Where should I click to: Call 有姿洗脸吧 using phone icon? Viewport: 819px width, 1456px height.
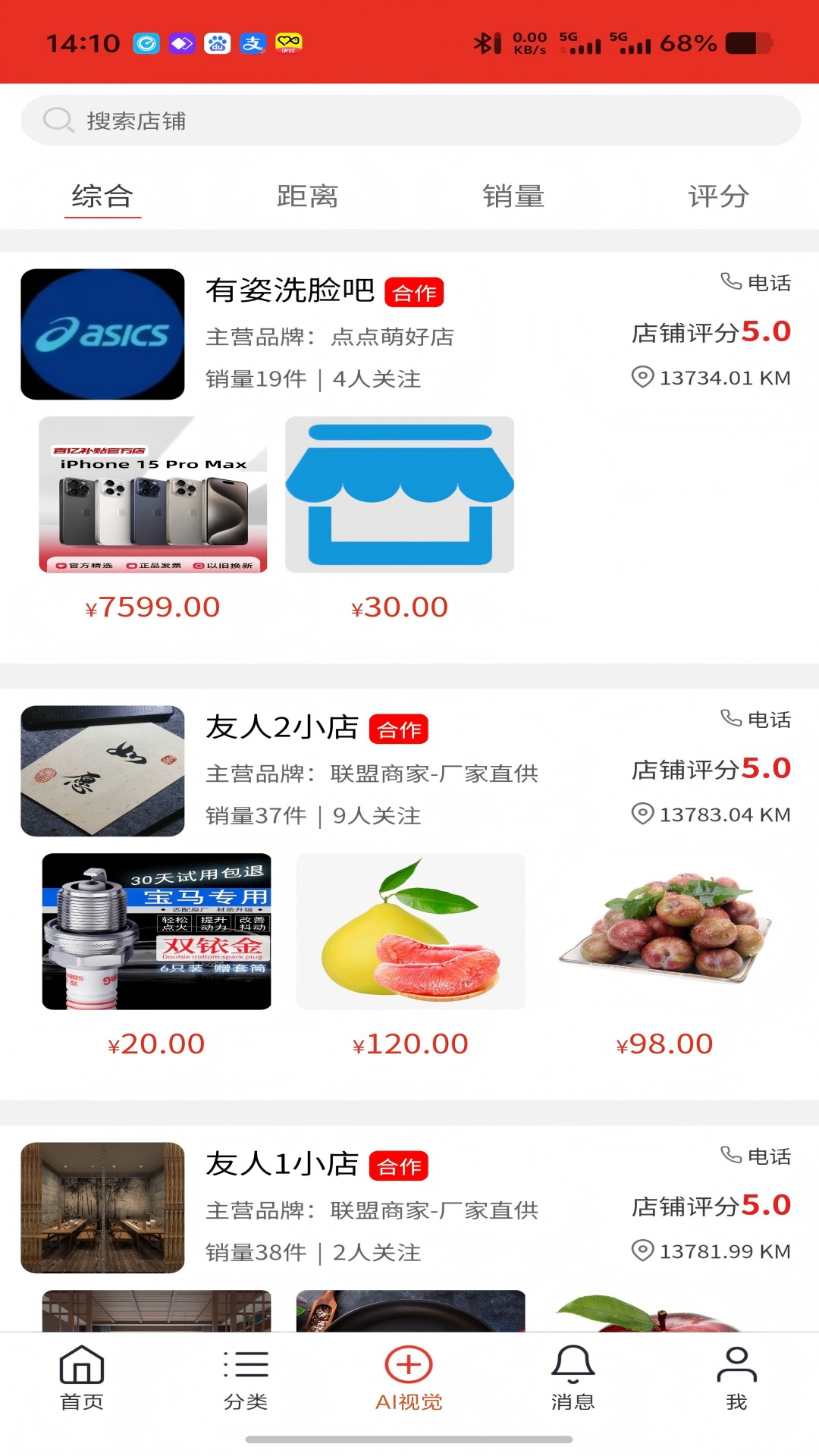click(x=730, y=282)
